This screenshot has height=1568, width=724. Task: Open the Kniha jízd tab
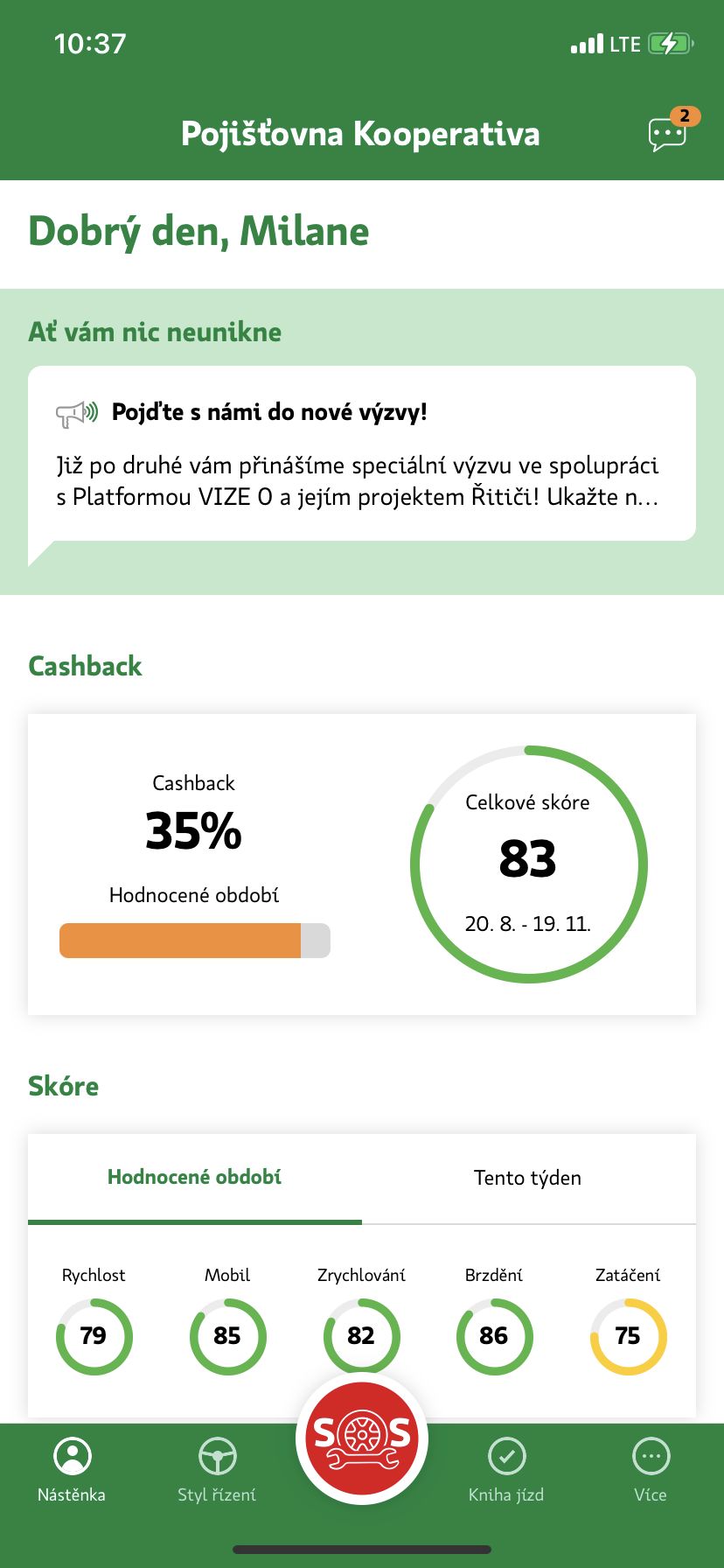coord(506,1470)
